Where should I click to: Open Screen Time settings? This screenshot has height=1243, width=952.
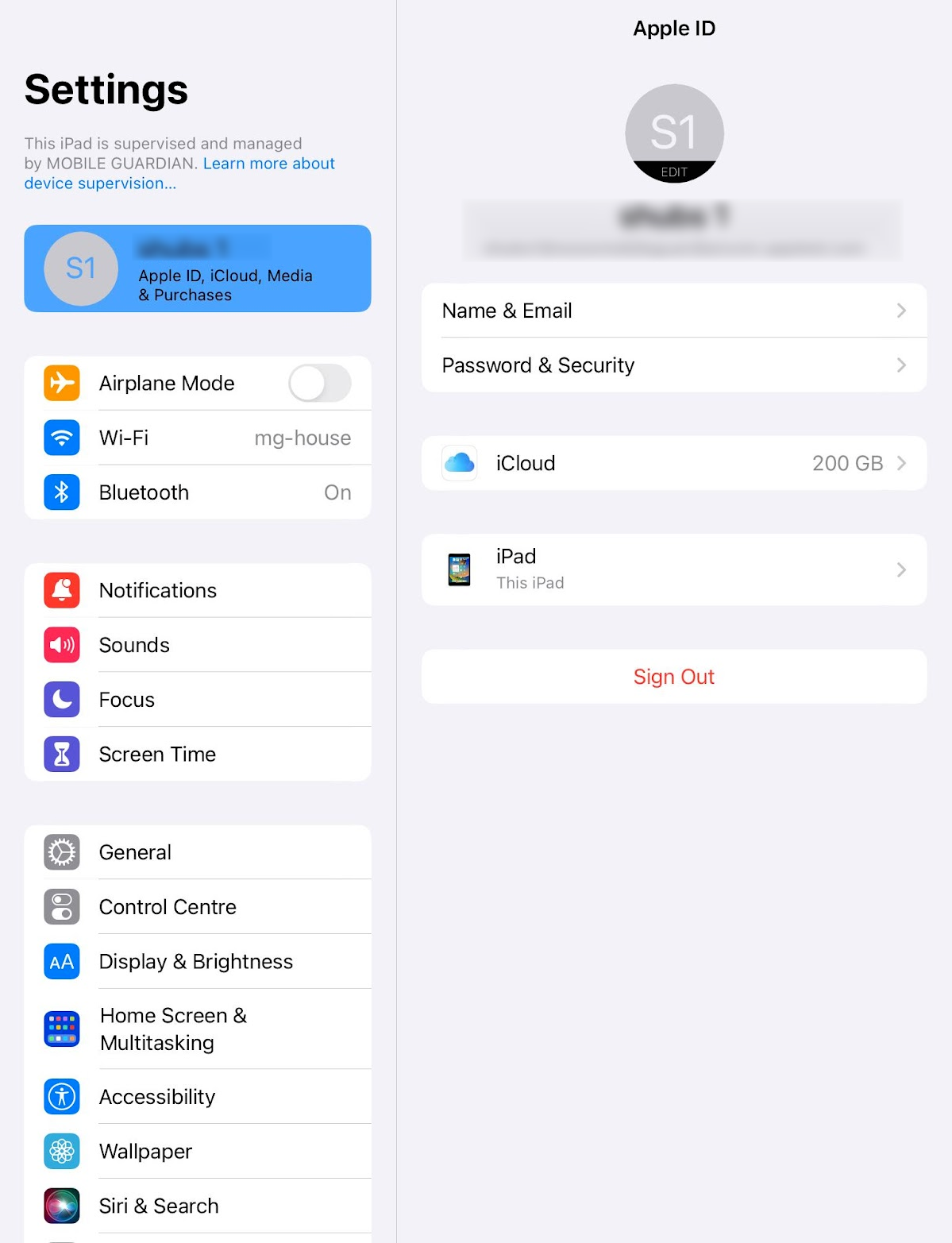click(x=197, y=755)
